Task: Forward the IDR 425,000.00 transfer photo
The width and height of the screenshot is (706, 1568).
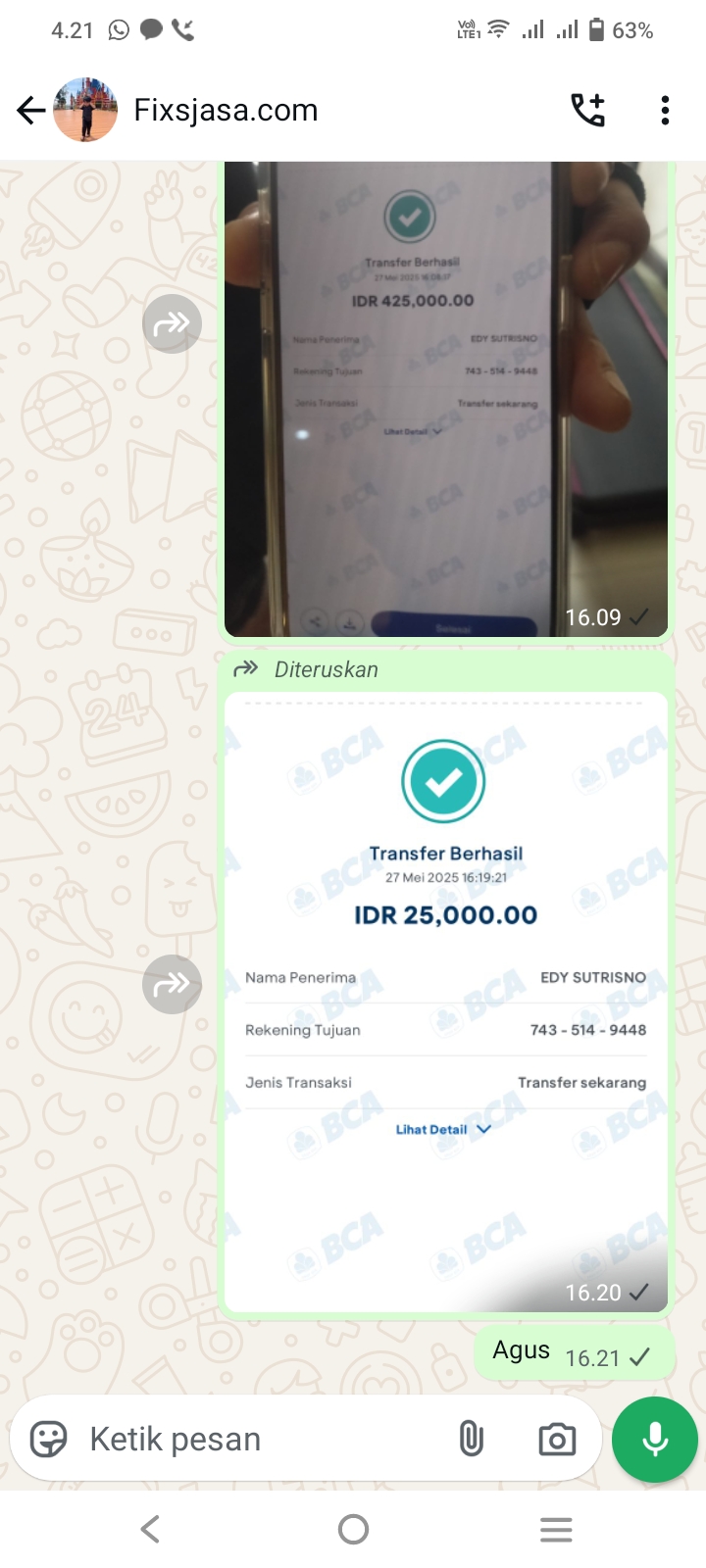Action: (x=172, y=323)
